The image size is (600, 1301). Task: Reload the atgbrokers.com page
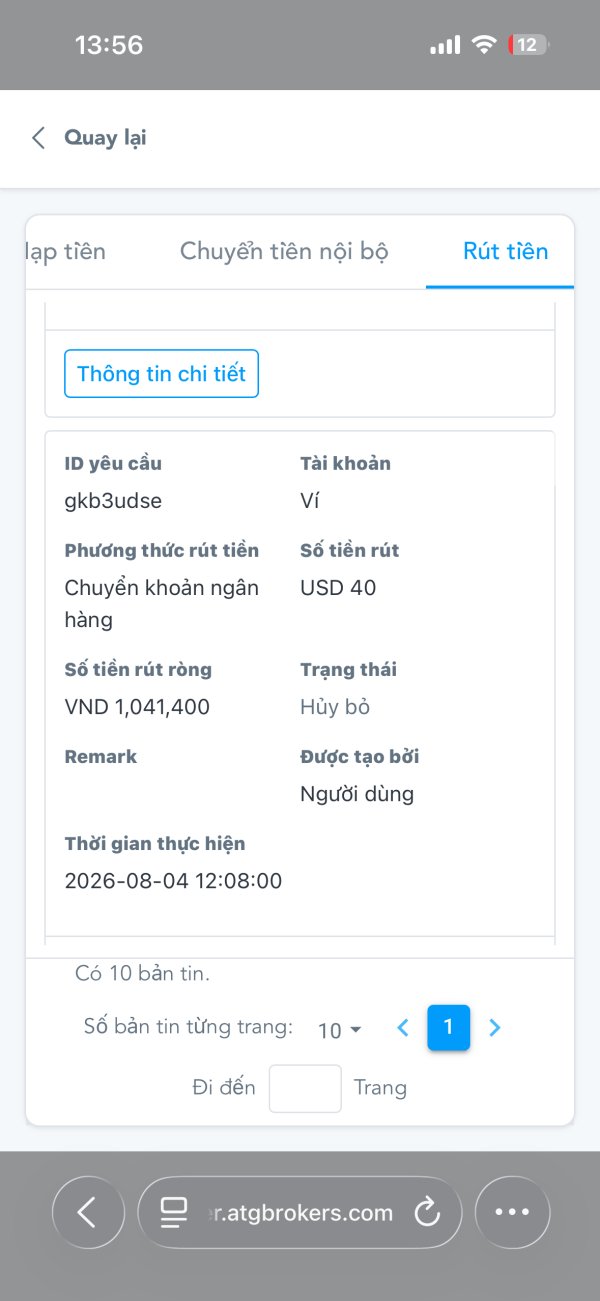click(427, 1213)
